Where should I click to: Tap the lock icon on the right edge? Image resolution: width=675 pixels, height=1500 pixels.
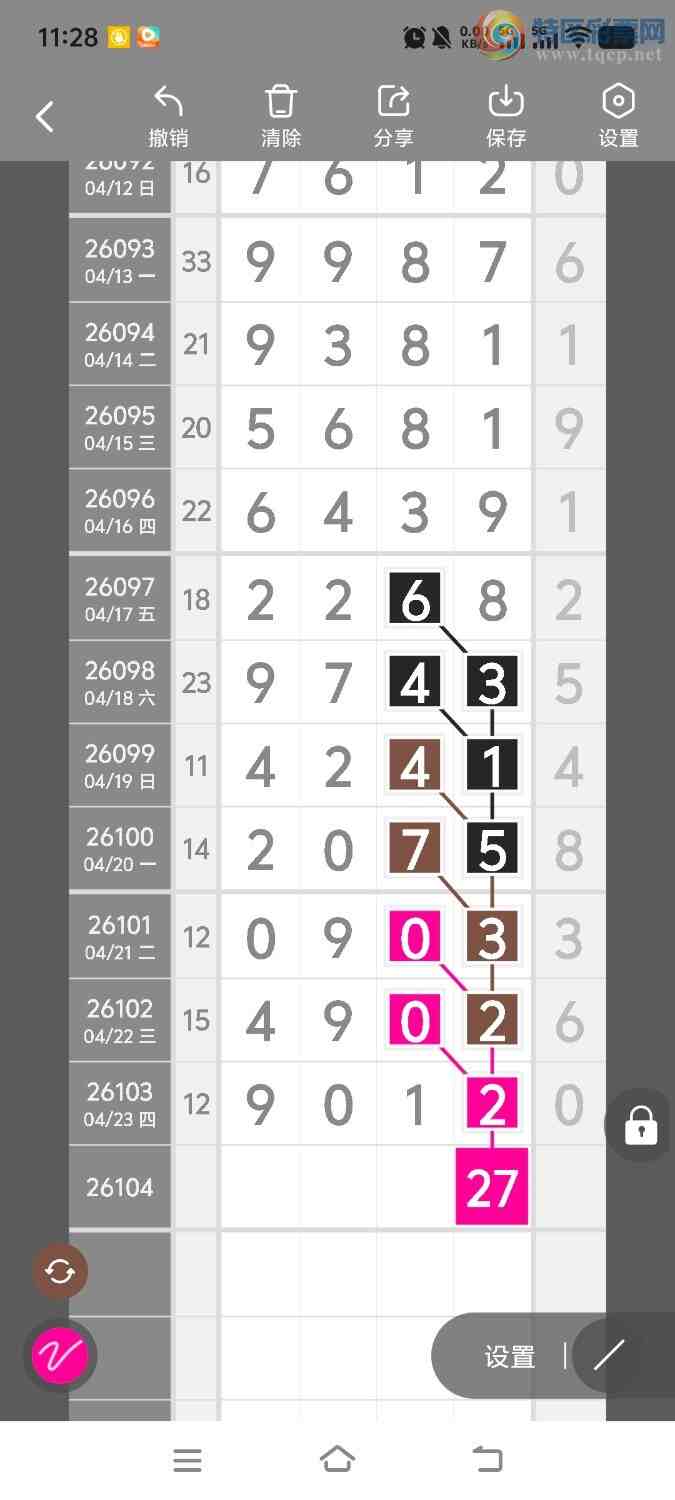tap(640, 1126)
